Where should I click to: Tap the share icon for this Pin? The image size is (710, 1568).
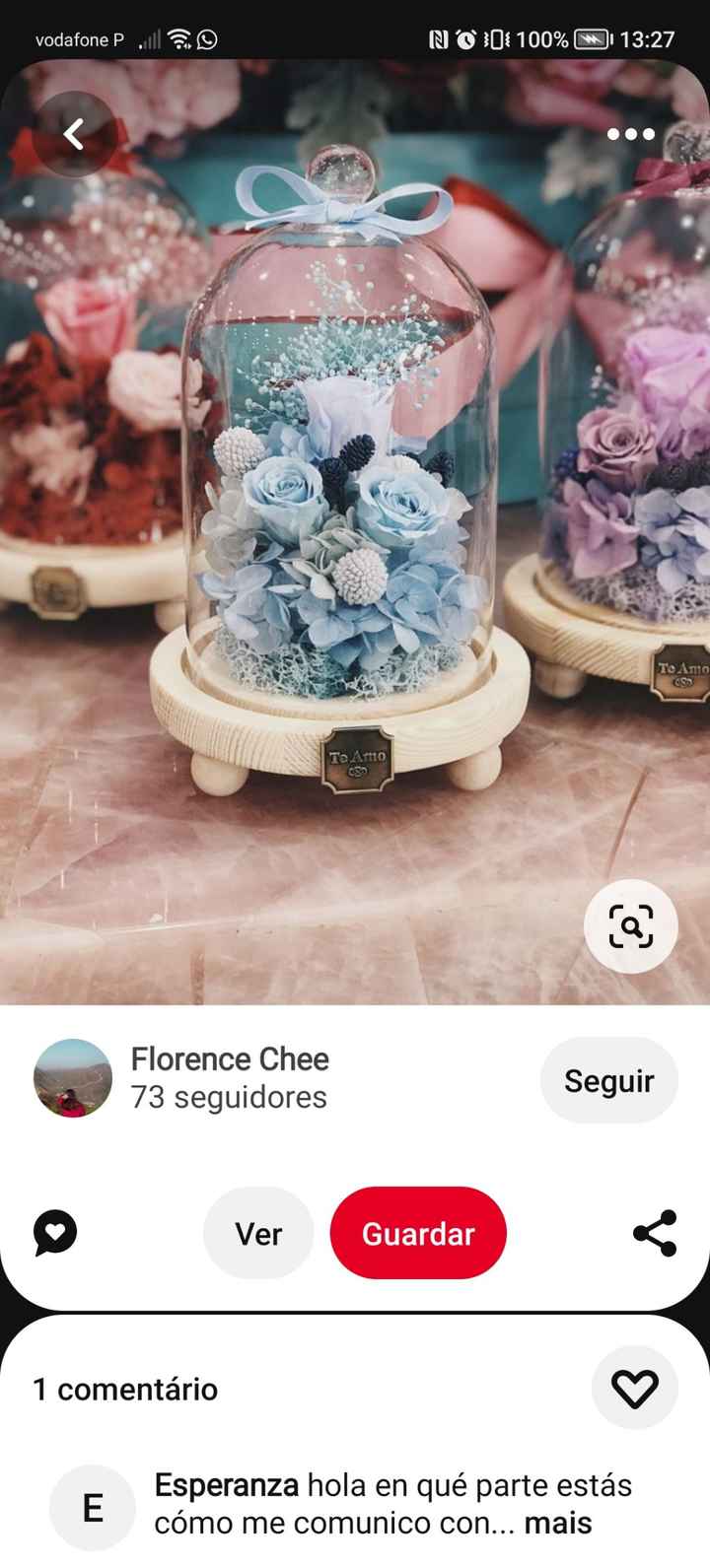click(656, 1233)
